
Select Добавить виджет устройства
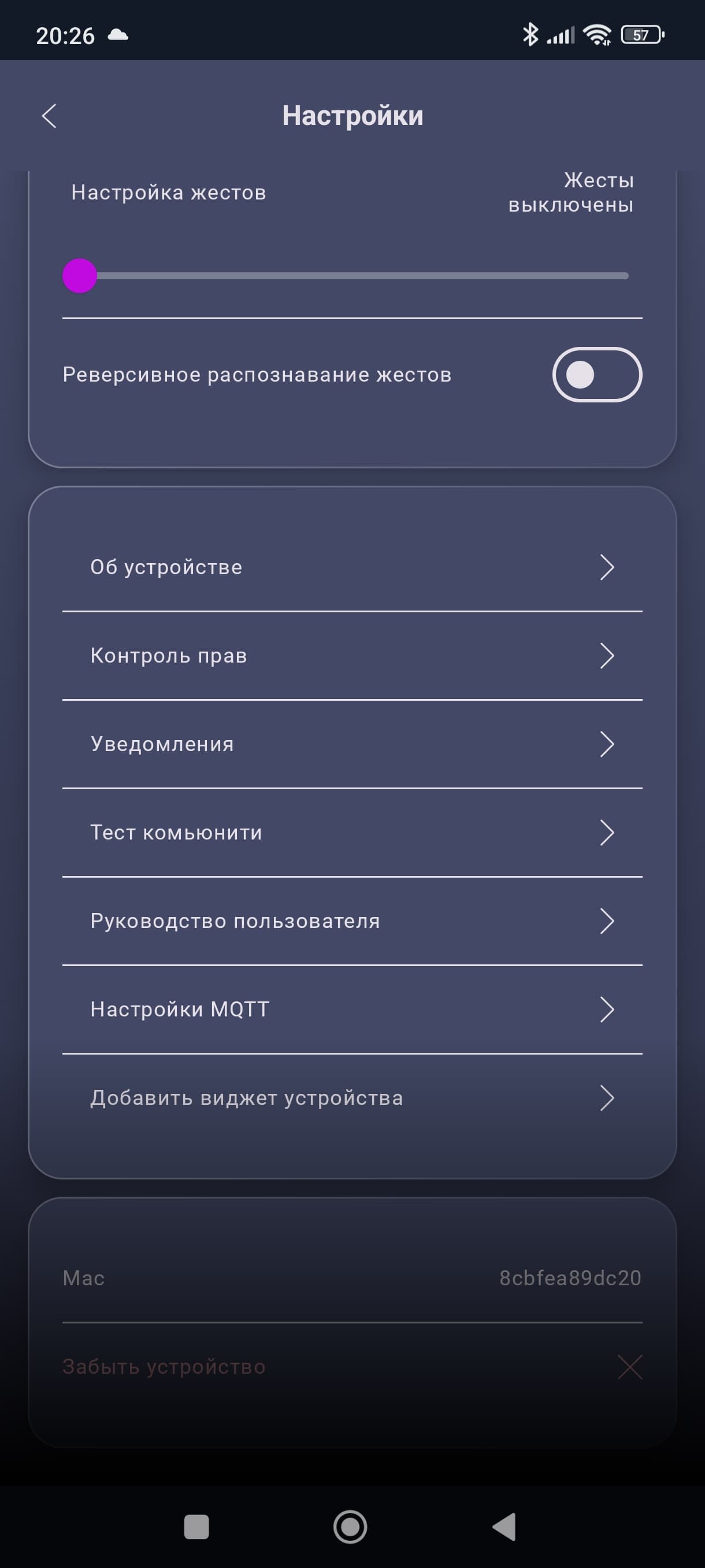[351, 1097]
